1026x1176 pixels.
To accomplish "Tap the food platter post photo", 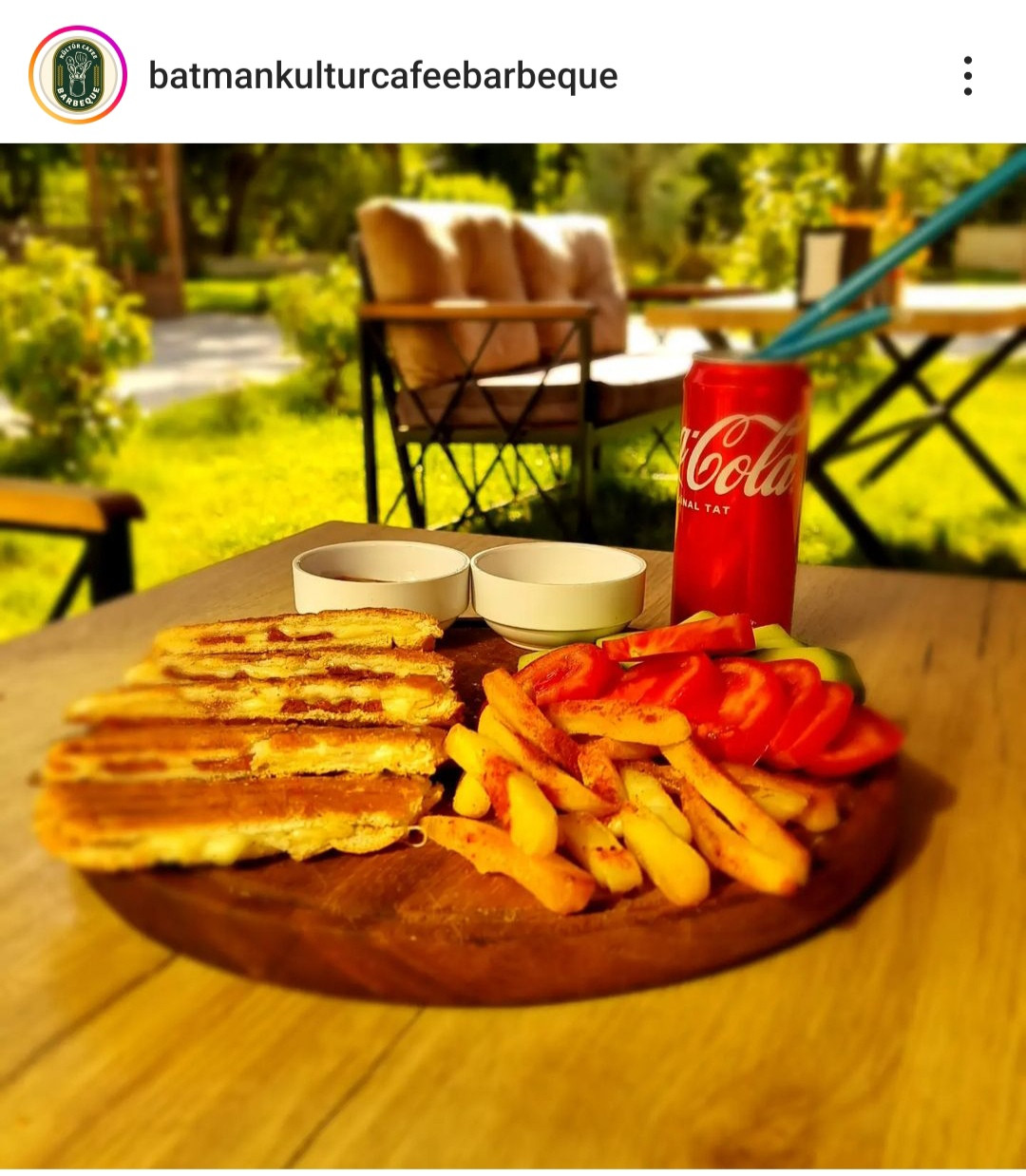I will (513, 655).
